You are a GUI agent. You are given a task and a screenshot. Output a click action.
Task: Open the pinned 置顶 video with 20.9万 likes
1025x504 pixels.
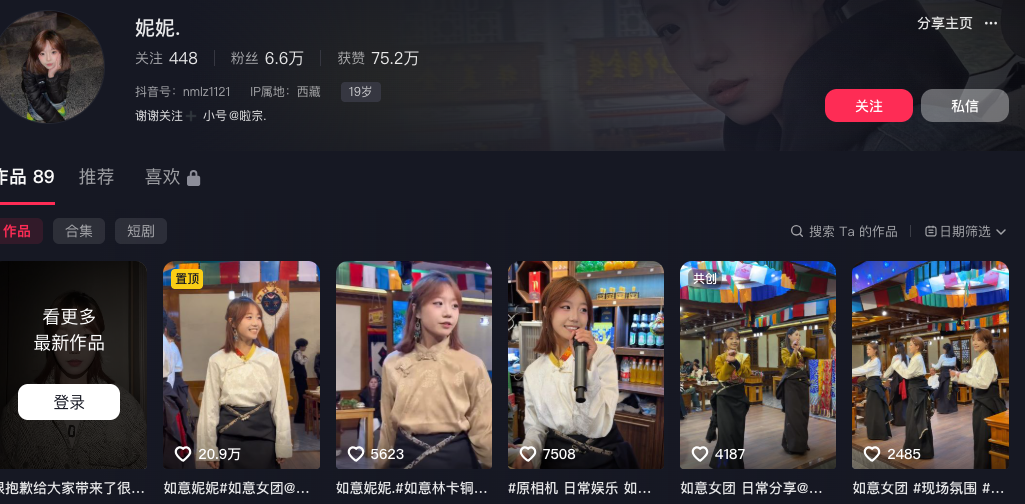click(x=241, y=365)
